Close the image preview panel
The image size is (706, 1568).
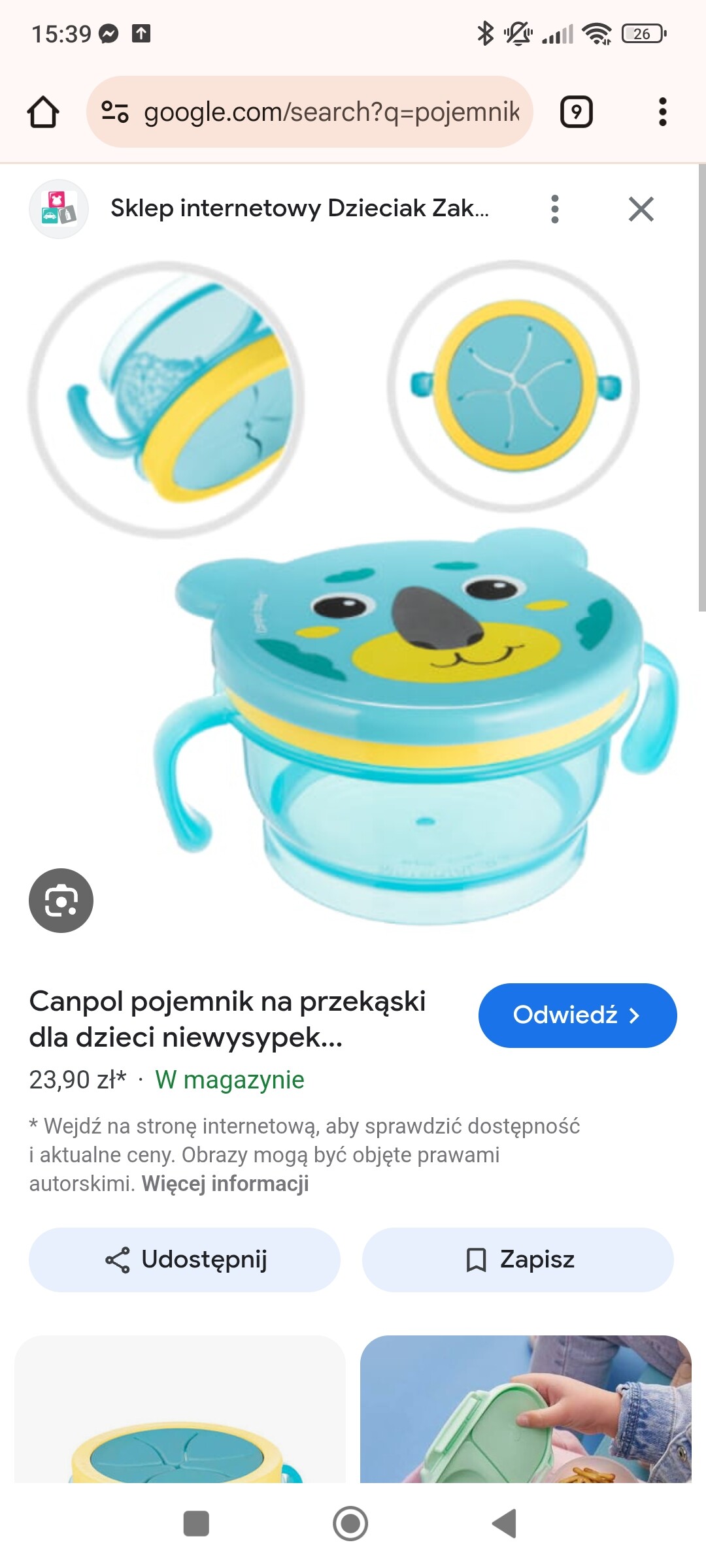click(641, 209)
